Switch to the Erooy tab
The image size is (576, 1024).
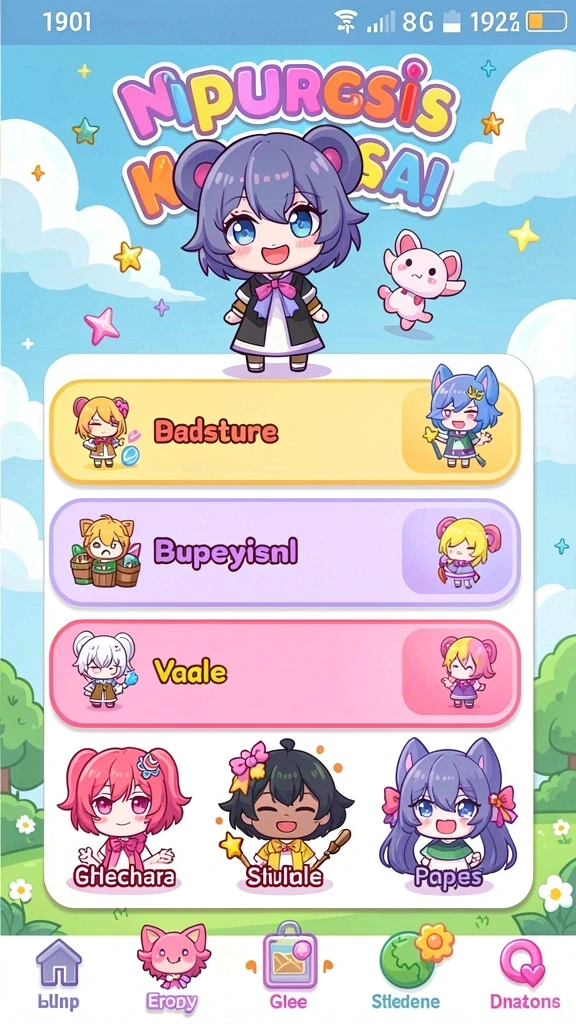[x=172, y=971]
